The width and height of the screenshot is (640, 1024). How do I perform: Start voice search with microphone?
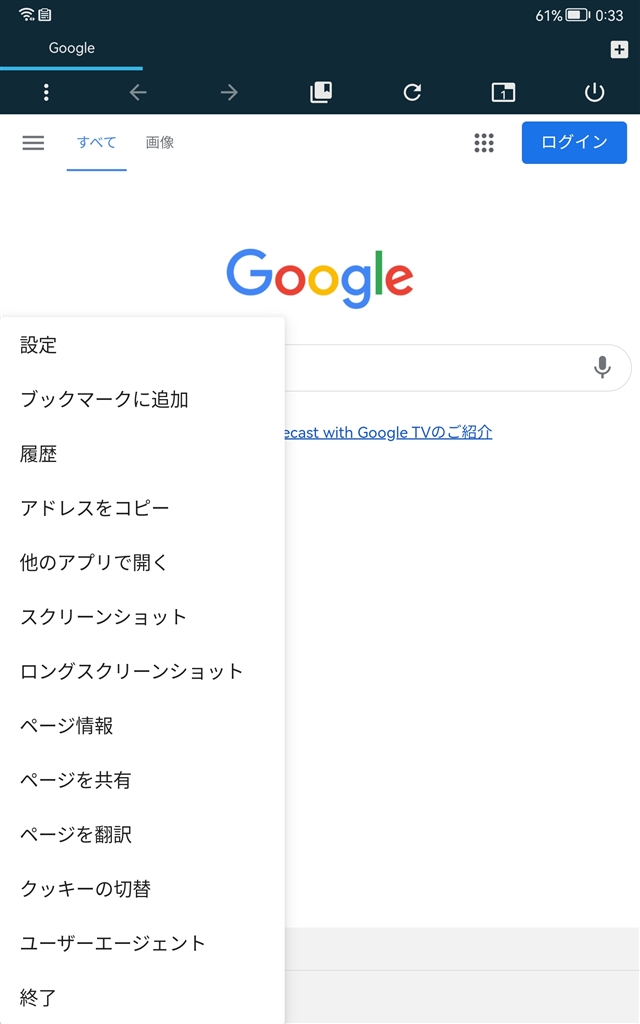coord(602,367)
